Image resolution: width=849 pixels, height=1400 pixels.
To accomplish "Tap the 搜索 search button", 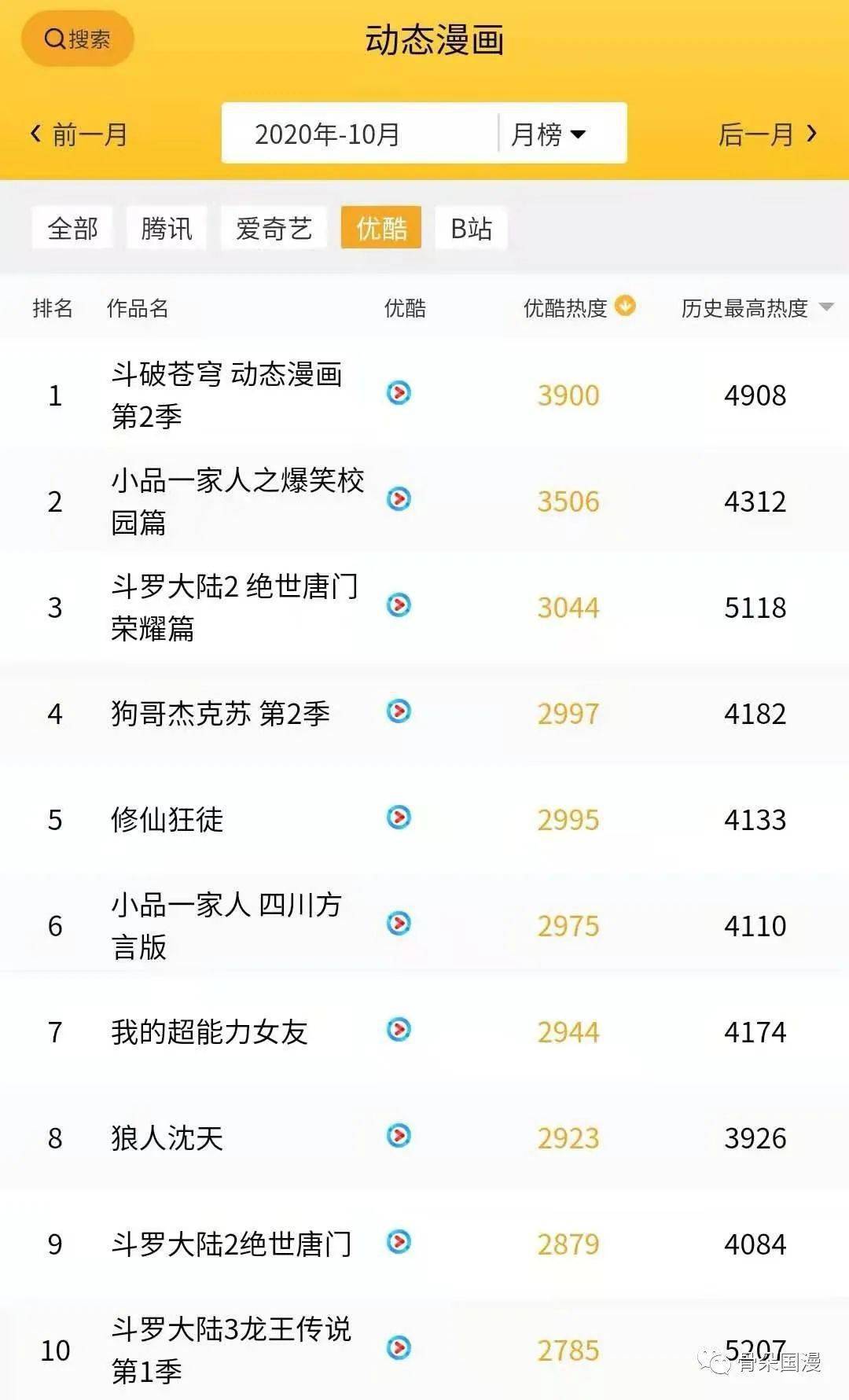I will pyautogui.click(x=77, y=39).
